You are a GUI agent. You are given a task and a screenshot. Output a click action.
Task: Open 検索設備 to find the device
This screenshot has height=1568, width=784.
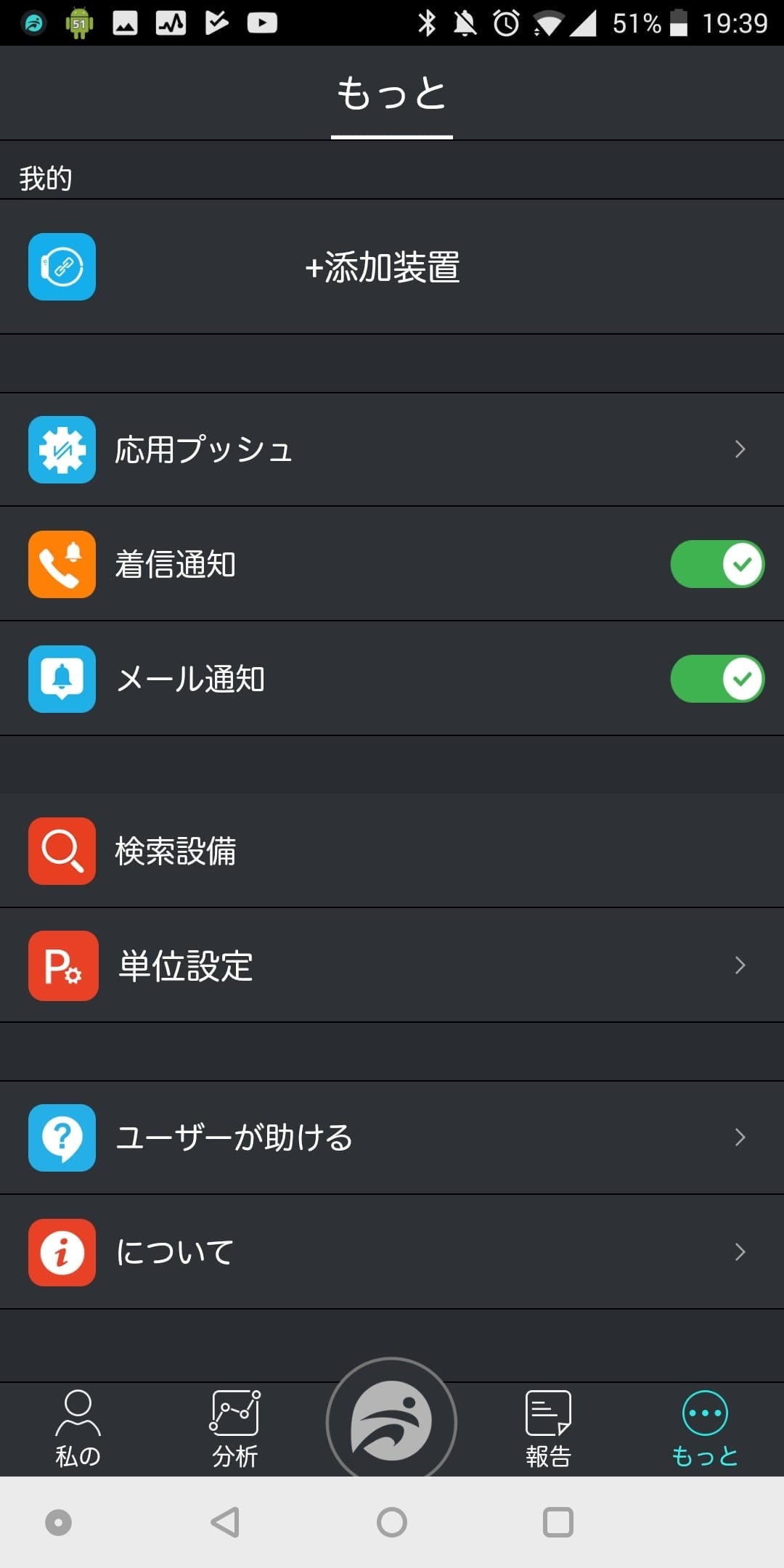[x=392, y=851]
